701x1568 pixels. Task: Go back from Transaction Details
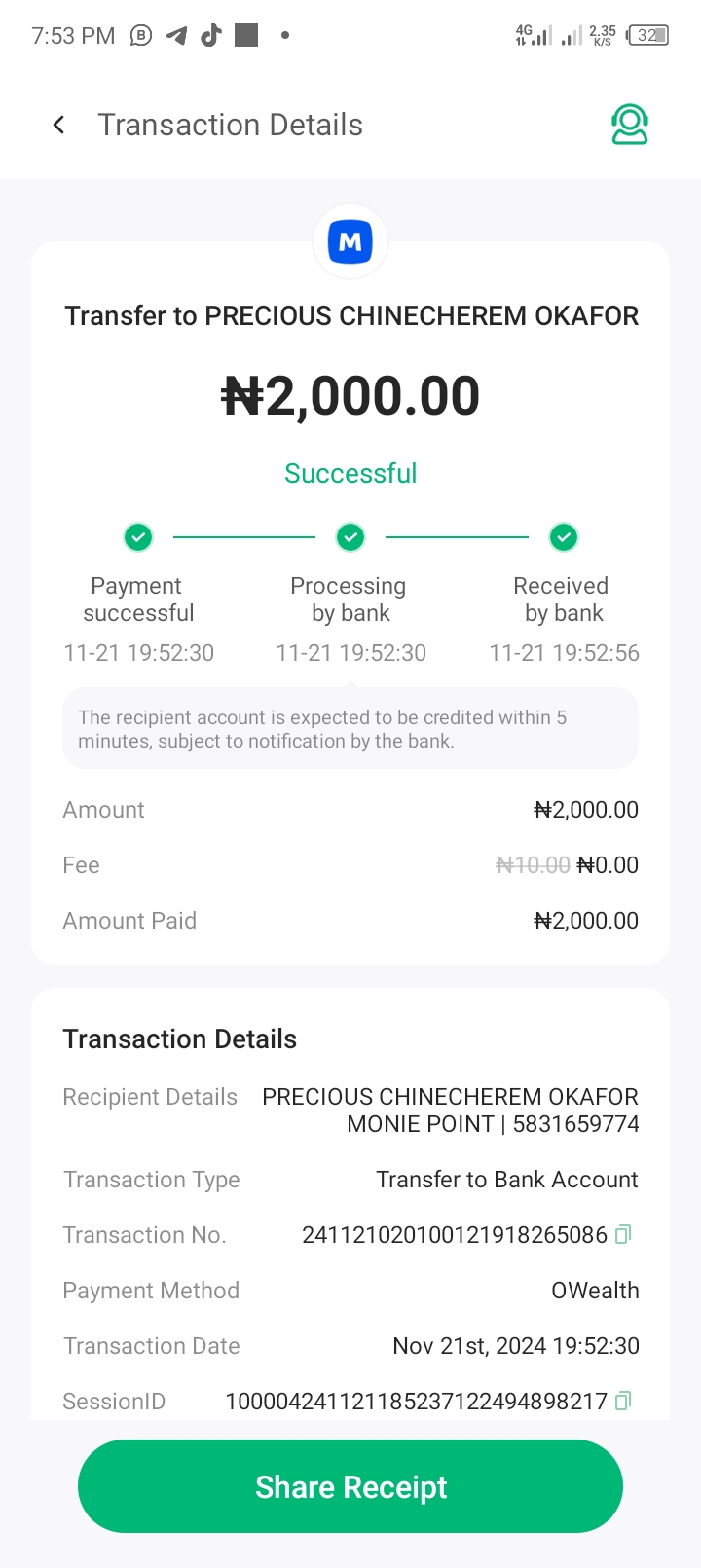click(59, 125)
